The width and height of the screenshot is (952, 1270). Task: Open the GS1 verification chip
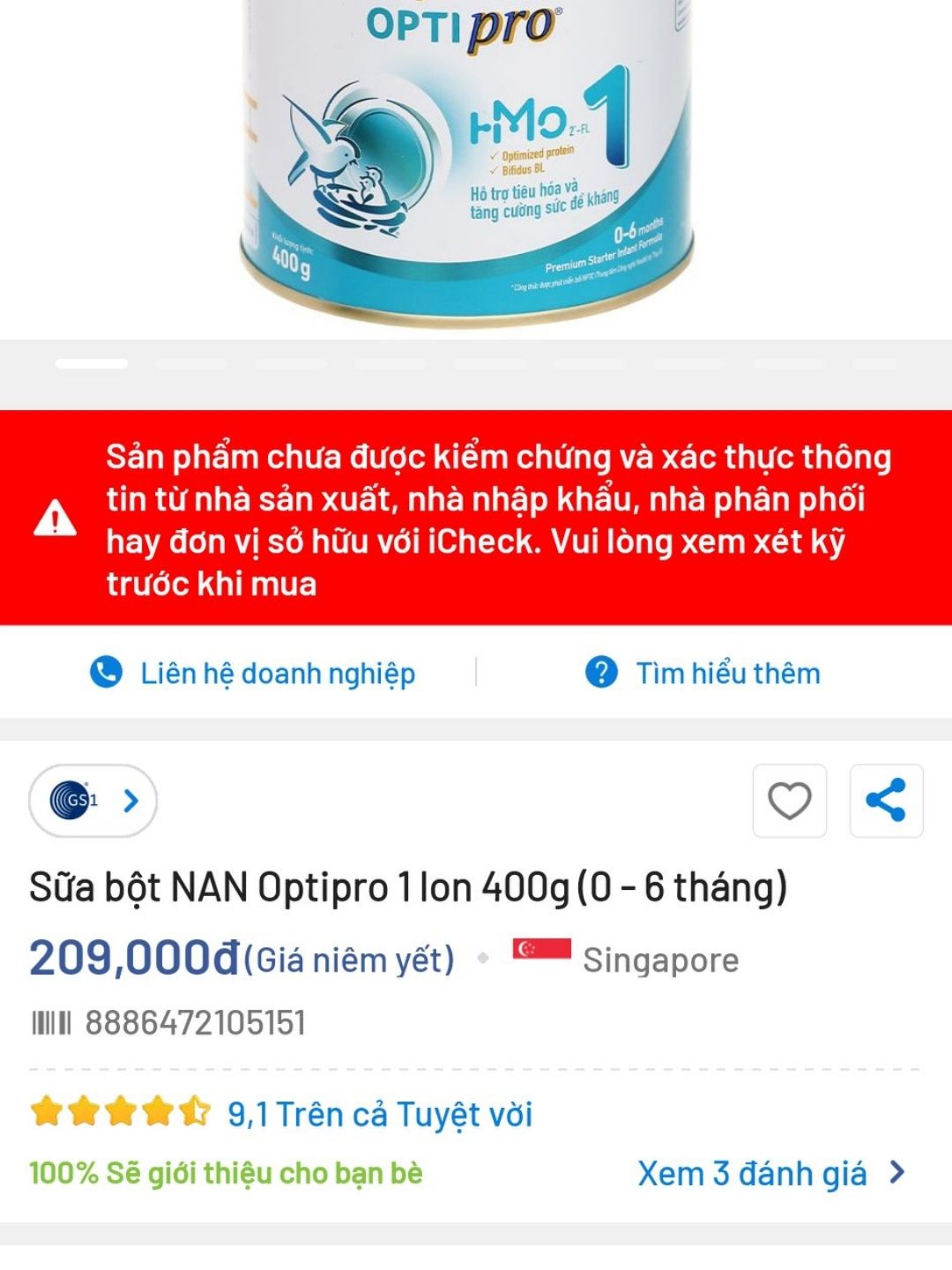[93, 801]
